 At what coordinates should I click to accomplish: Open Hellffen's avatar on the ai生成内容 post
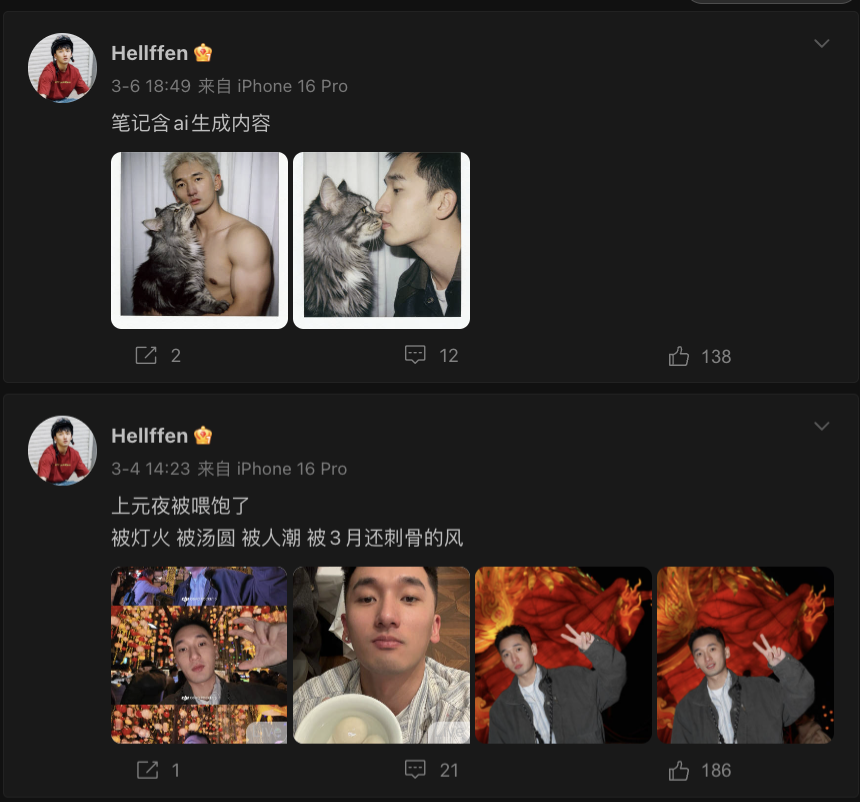click(x=62, y=67)
